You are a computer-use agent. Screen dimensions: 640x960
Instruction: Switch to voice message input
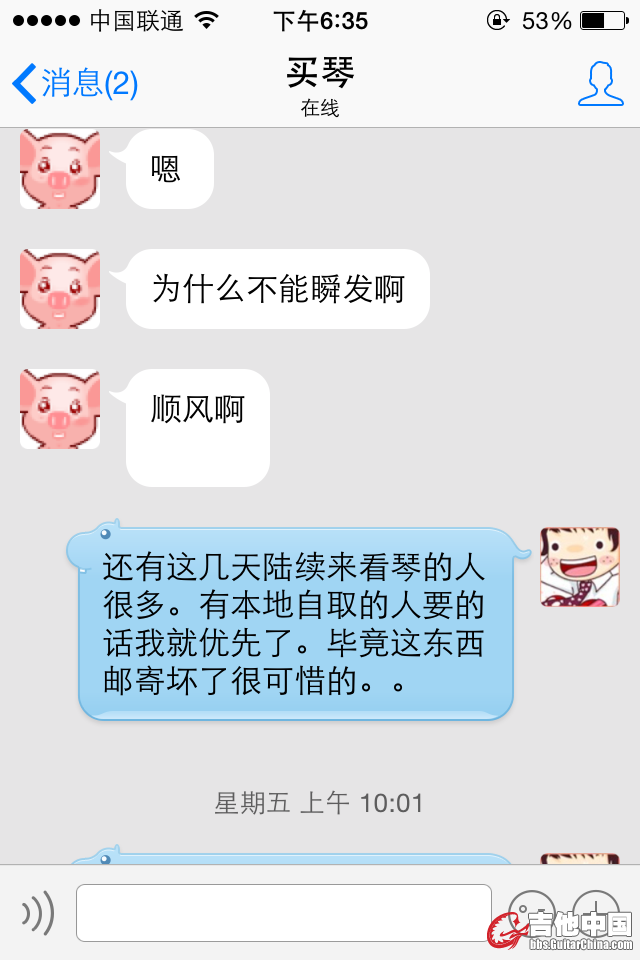[x=38, y=912]
